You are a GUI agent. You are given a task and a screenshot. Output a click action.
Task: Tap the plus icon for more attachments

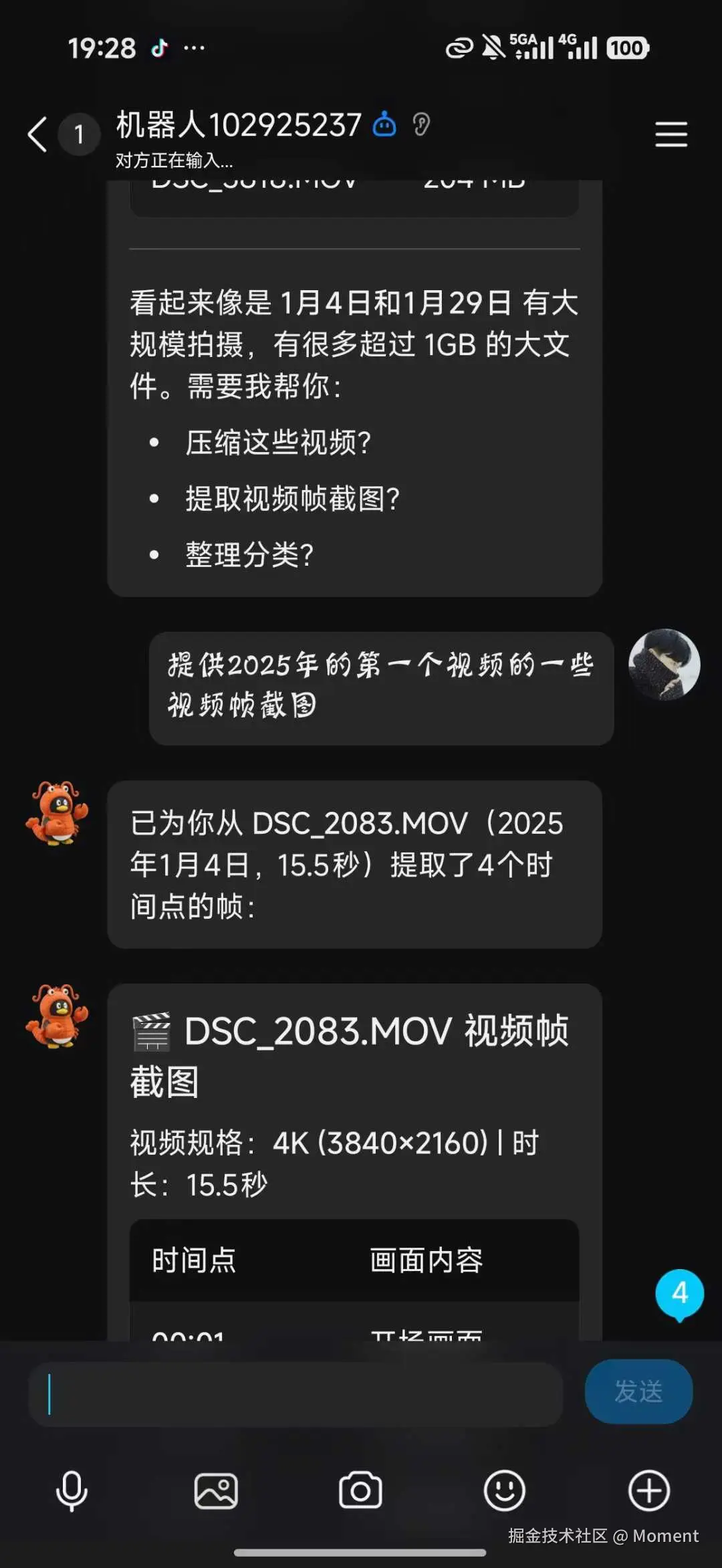point(647,1490)
